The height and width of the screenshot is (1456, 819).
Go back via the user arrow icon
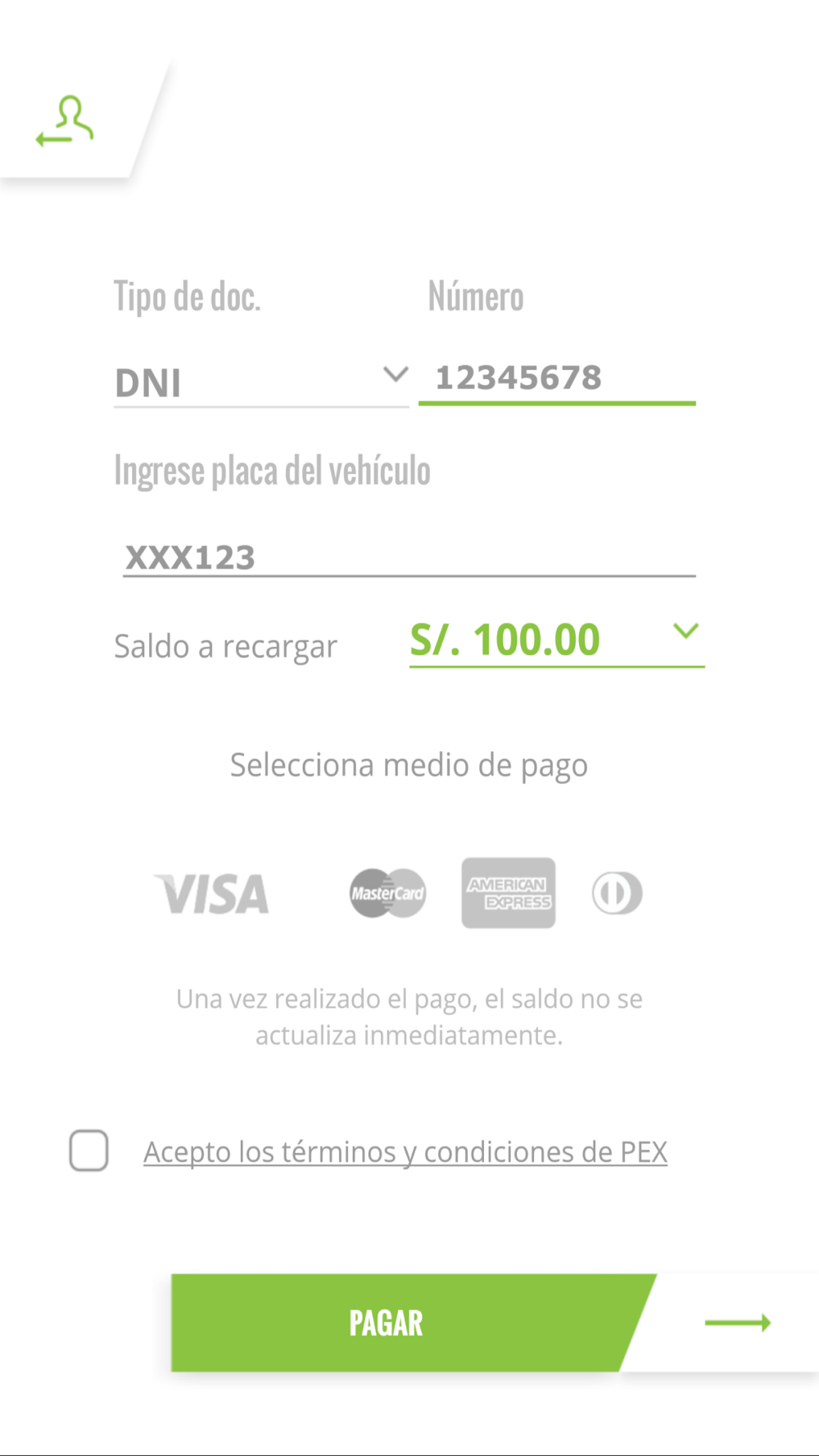click(65, 121)
